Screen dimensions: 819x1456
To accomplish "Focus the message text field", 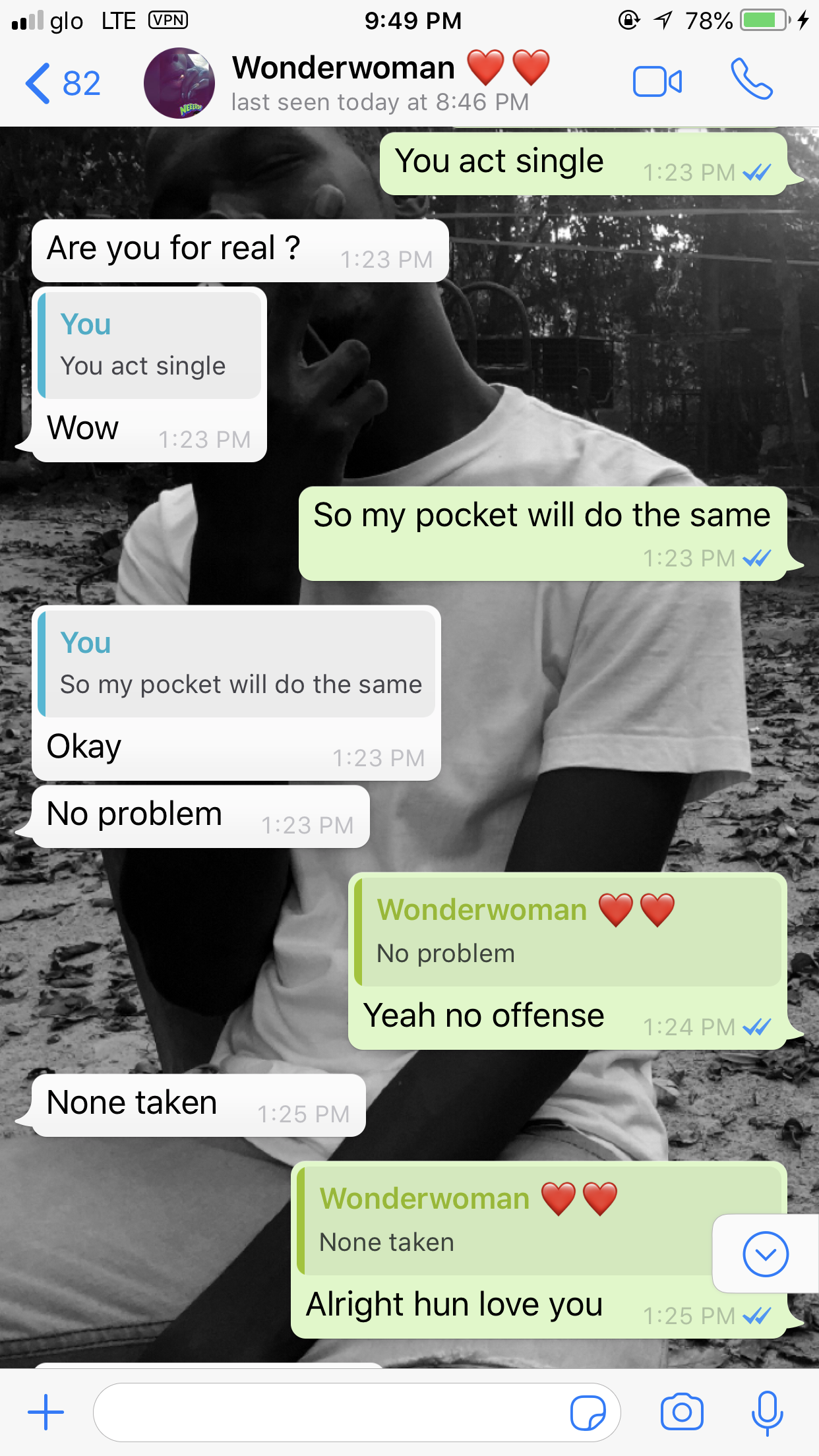I will click(330, 1412).
